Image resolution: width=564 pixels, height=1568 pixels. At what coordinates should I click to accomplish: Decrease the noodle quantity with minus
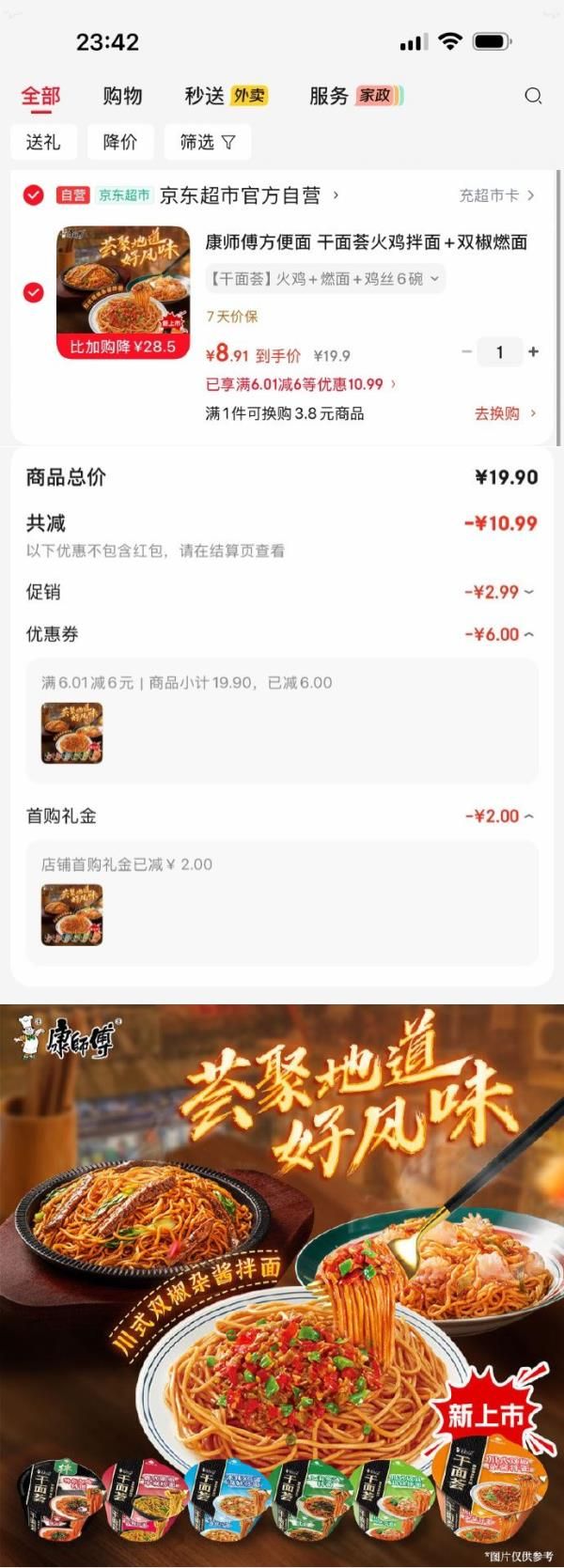467,351
